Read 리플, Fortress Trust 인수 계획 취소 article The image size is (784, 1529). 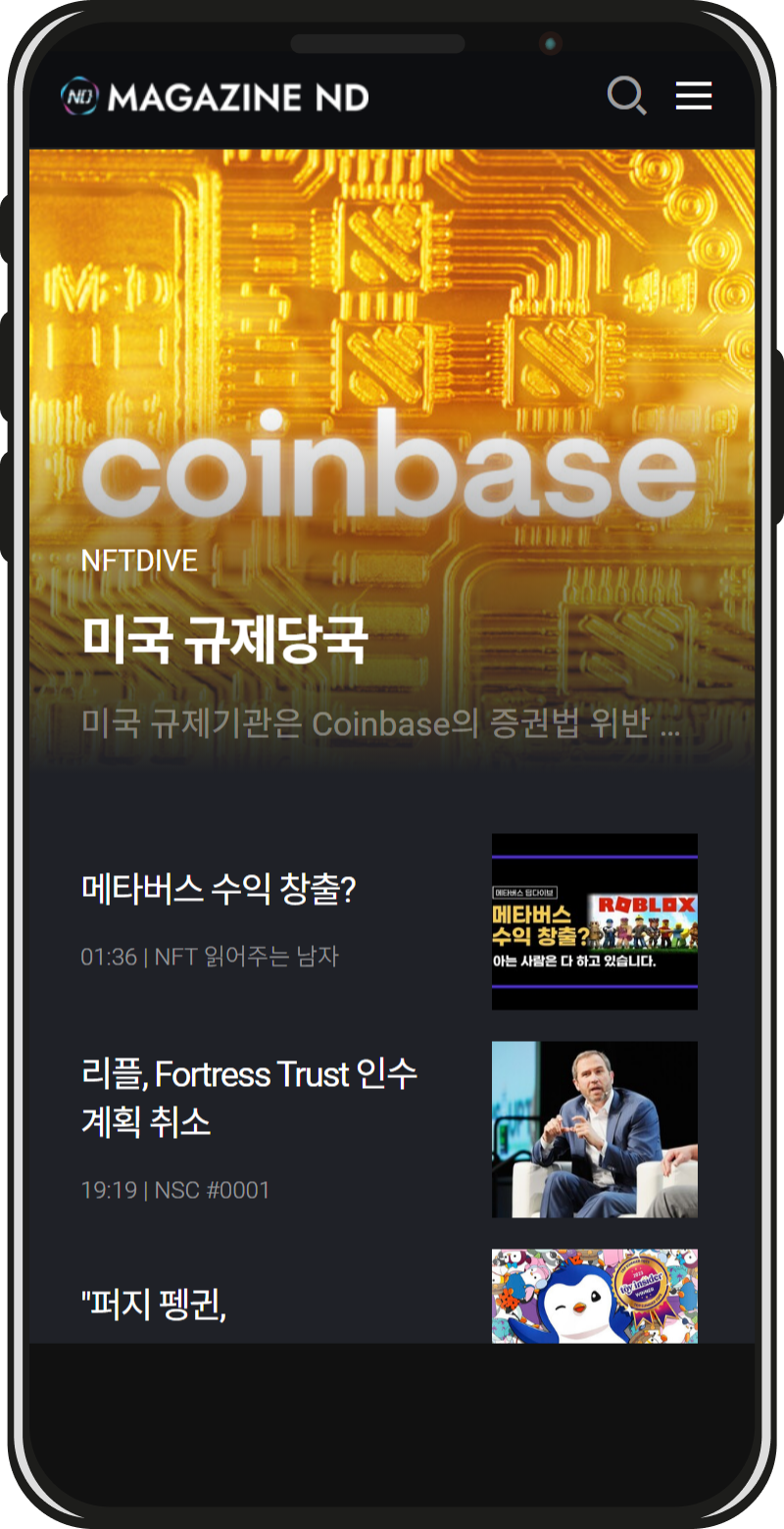point(249,1098)
